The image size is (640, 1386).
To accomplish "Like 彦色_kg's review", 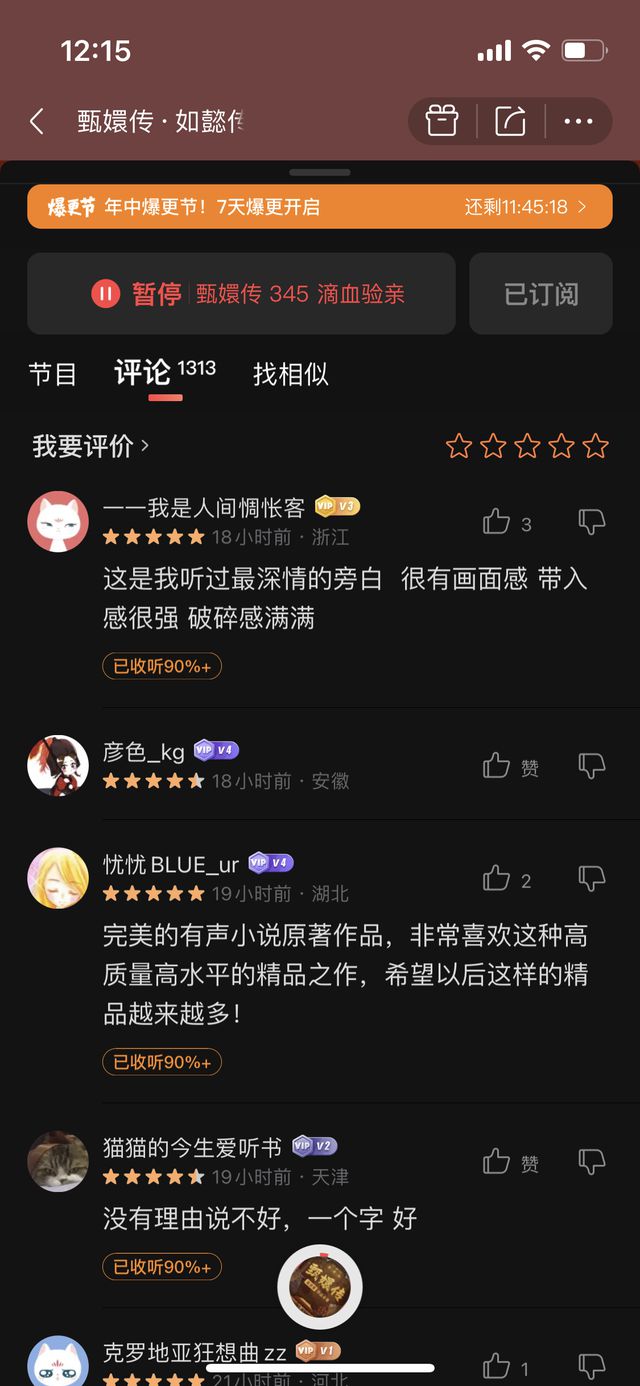I will (497, 766).
